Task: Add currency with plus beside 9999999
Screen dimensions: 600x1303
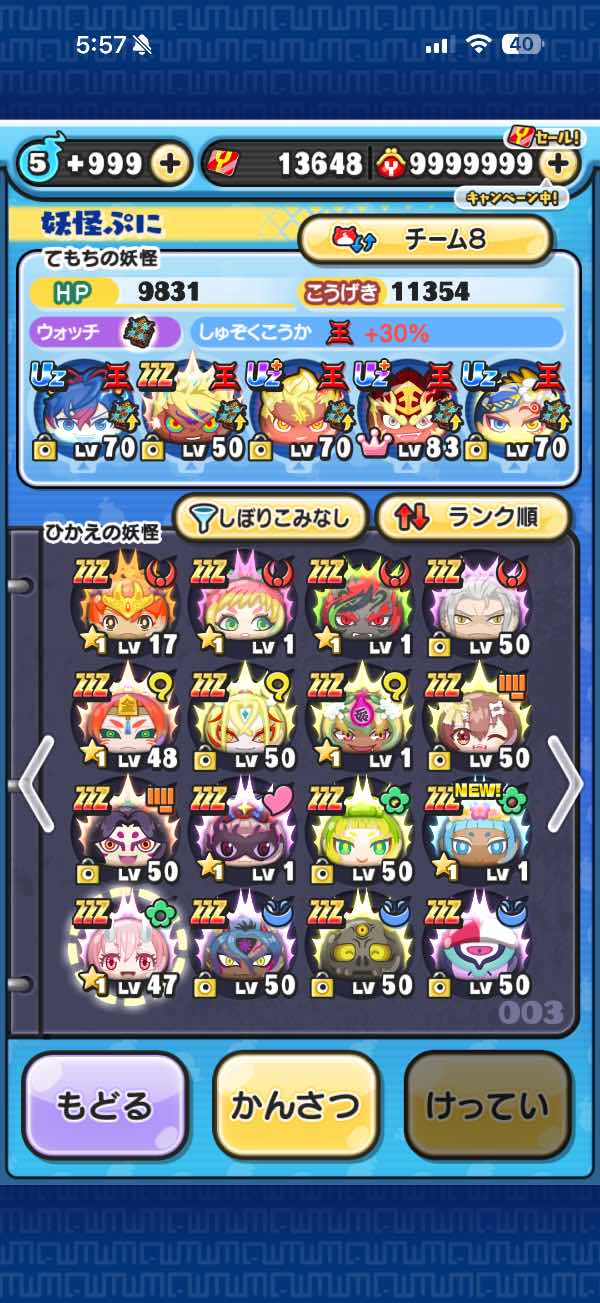Action: 561,164
